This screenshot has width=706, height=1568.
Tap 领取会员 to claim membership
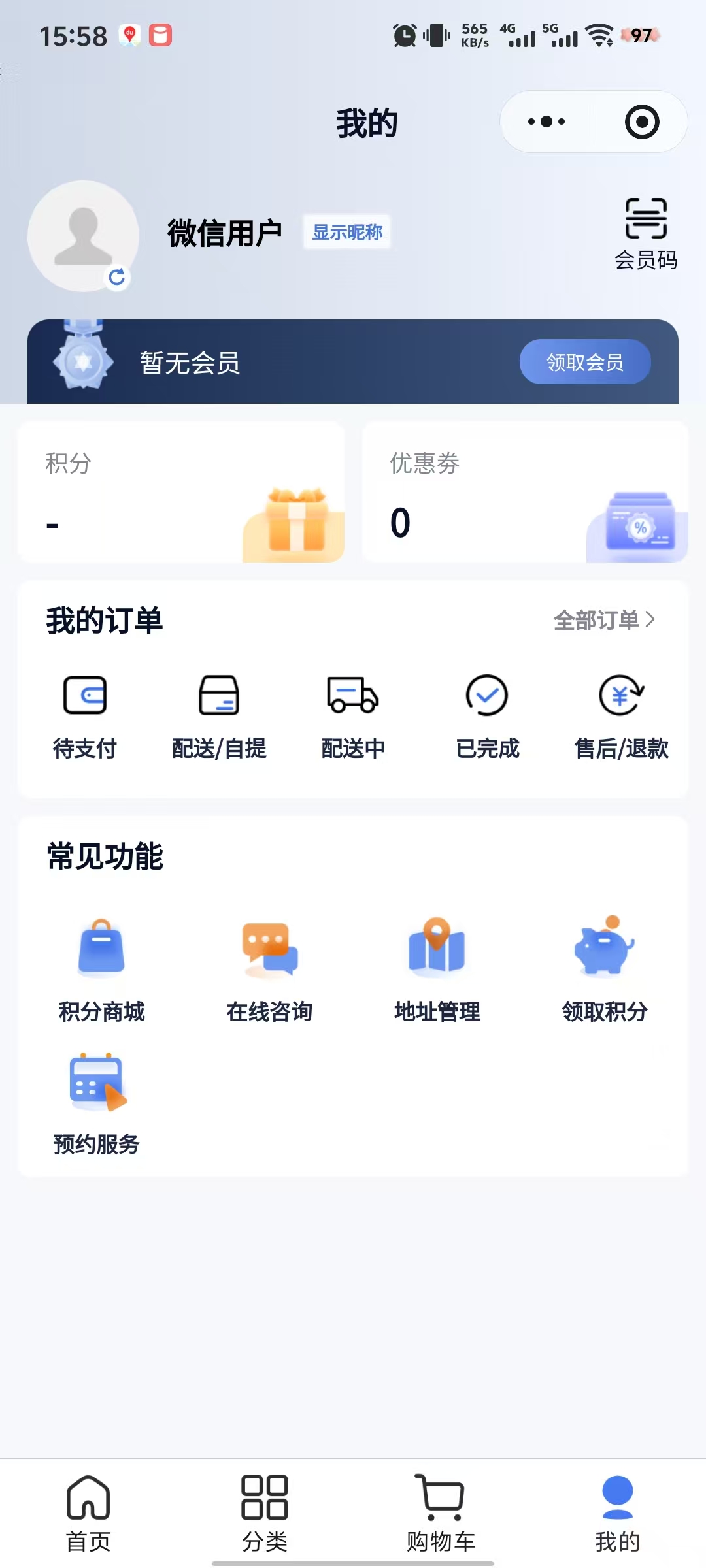point(585,361)
